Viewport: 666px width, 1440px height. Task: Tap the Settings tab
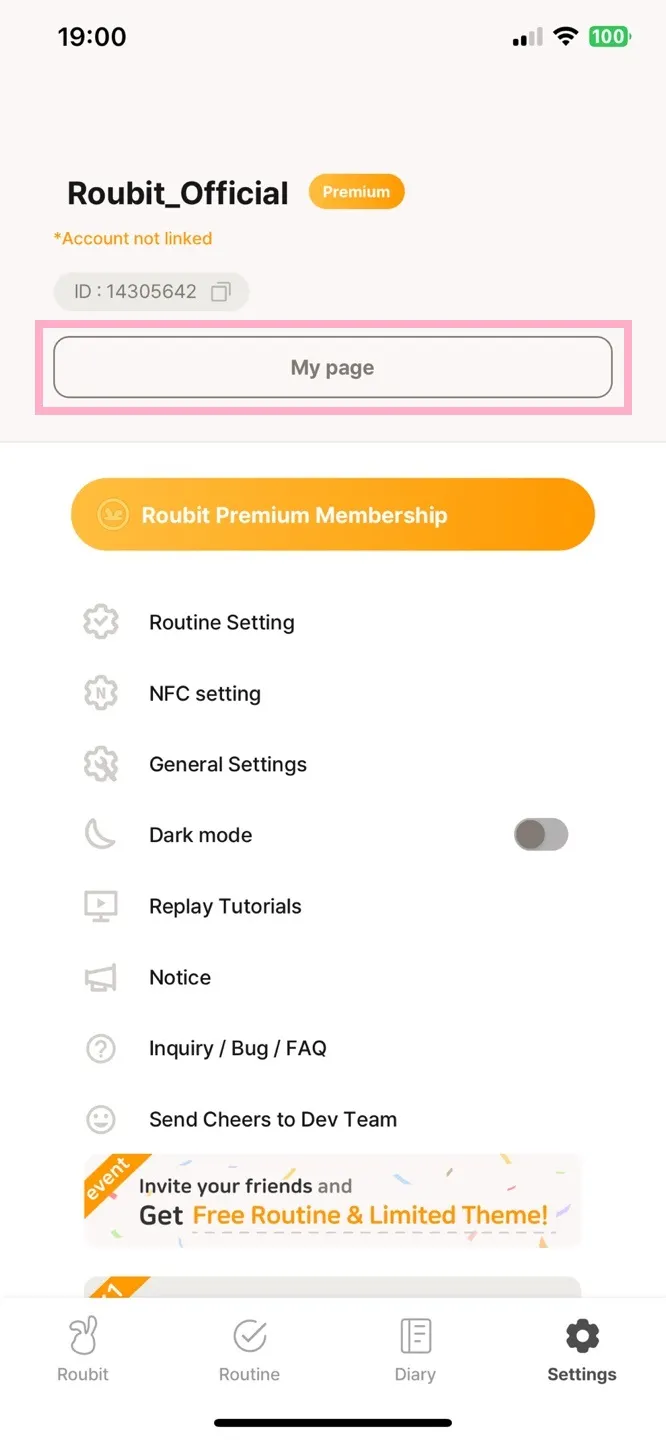tap(582, 1349)
